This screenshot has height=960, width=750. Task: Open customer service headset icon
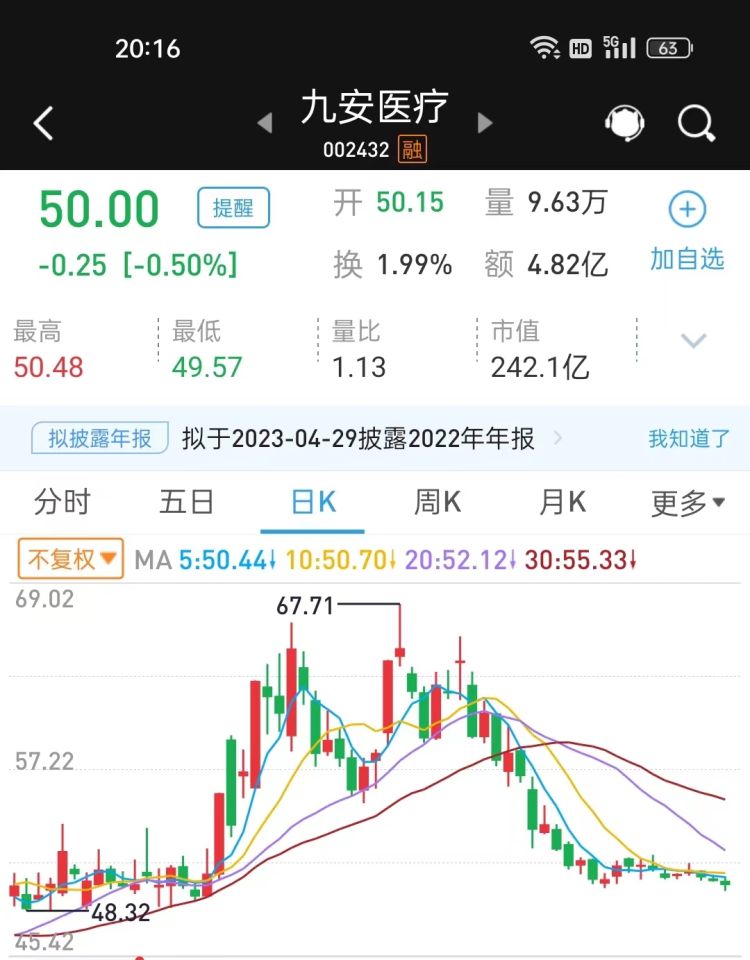coord(624,123)
